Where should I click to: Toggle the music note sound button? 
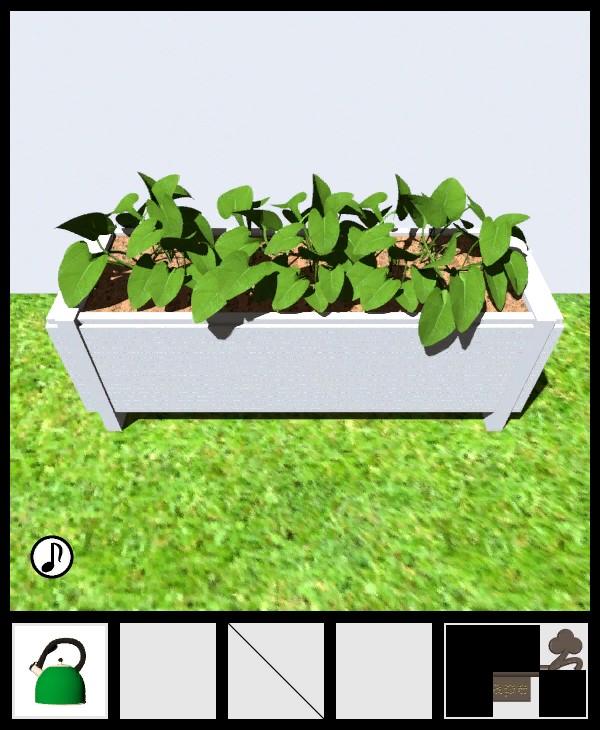[x=52, y=557]
